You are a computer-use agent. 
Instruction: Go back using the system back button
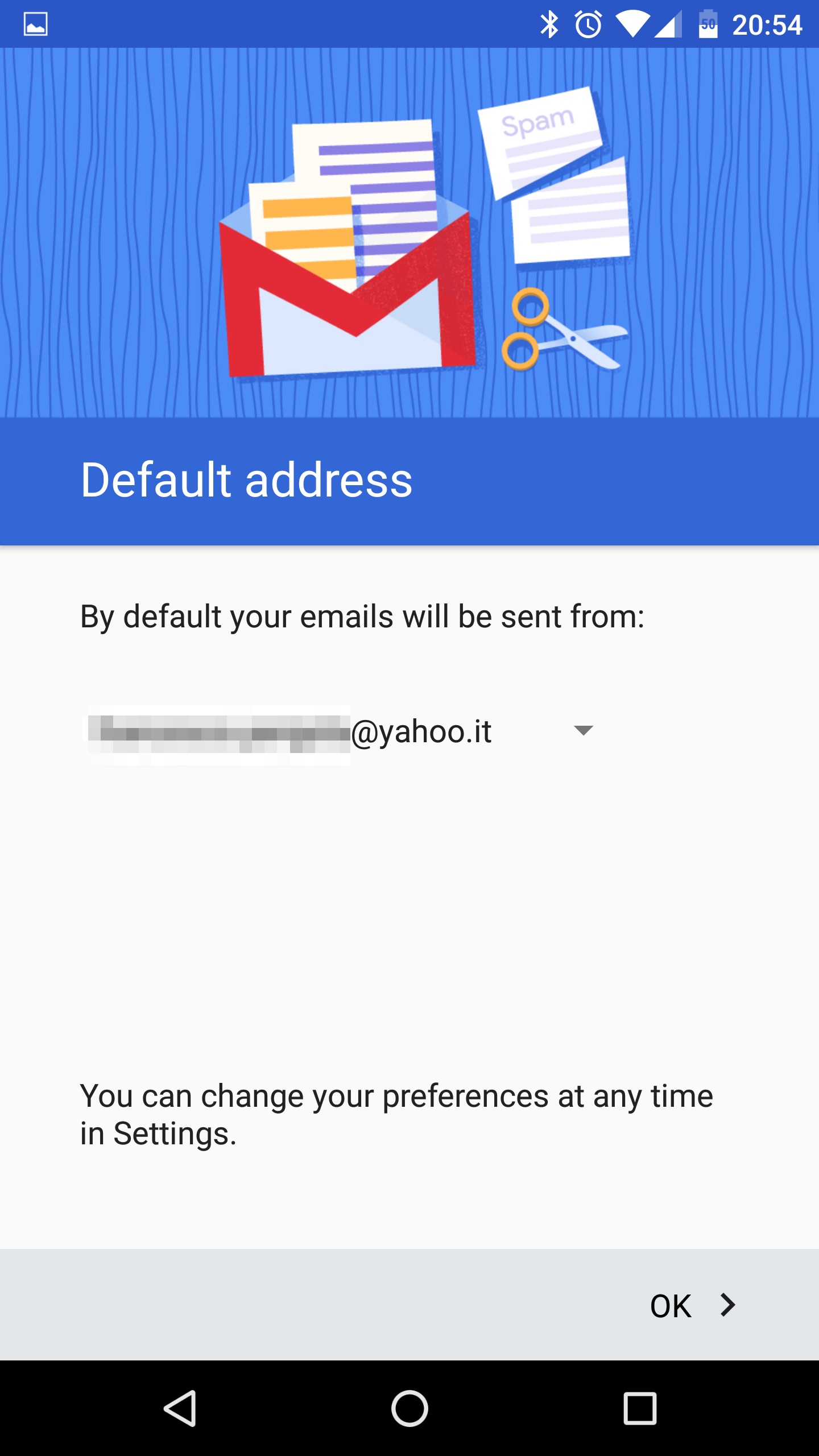180,1408
